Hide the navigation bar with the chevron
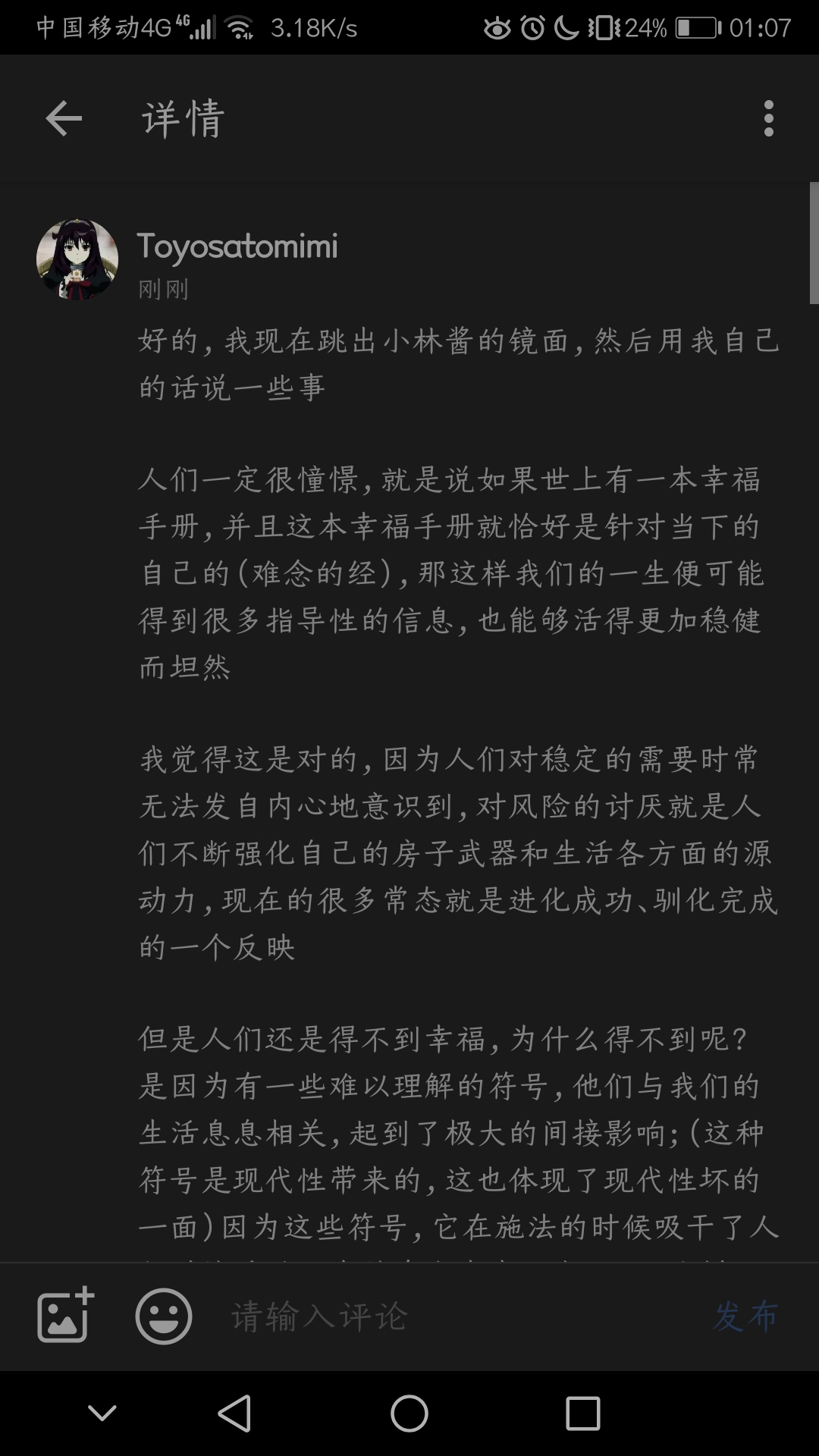The image size is (819, 1456). coord(102,1414)
